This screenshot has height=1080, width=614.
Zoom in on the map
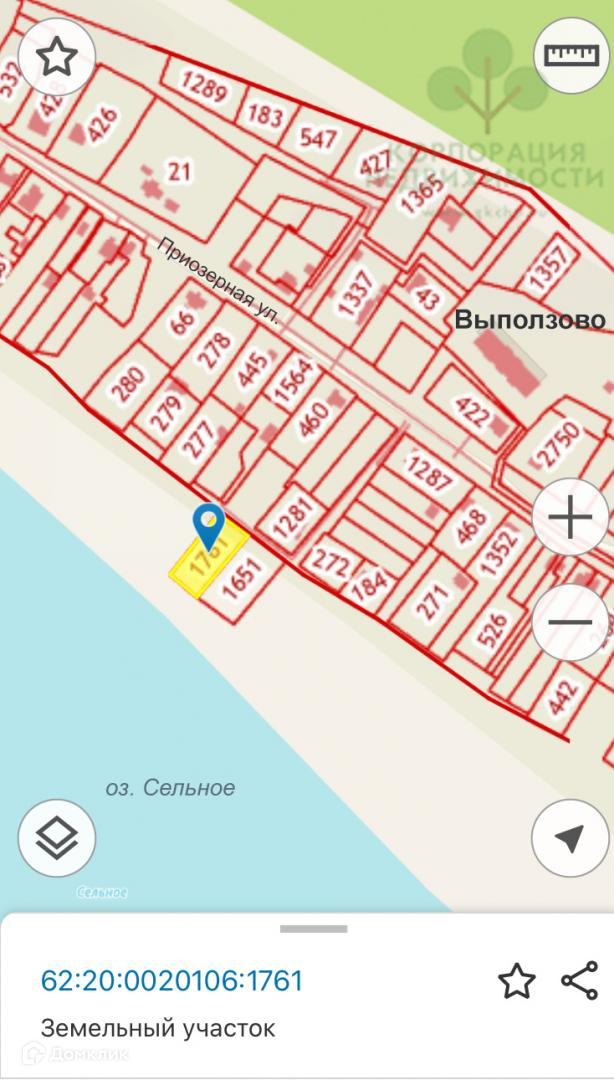pyautogui.click(x=571, y=518)
